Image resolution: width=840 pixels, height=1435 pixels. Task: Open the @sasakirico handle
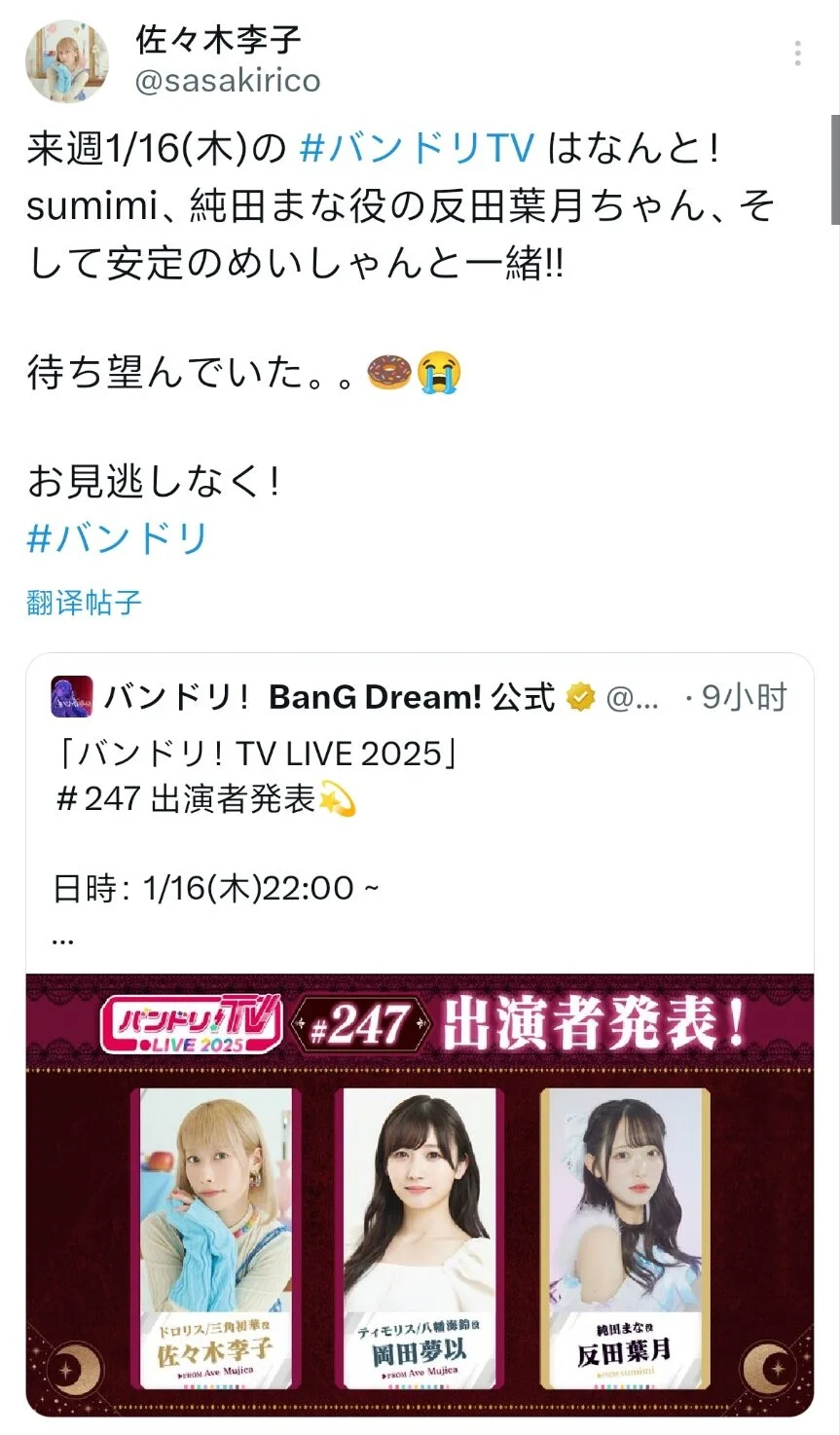tap(228, 80)
